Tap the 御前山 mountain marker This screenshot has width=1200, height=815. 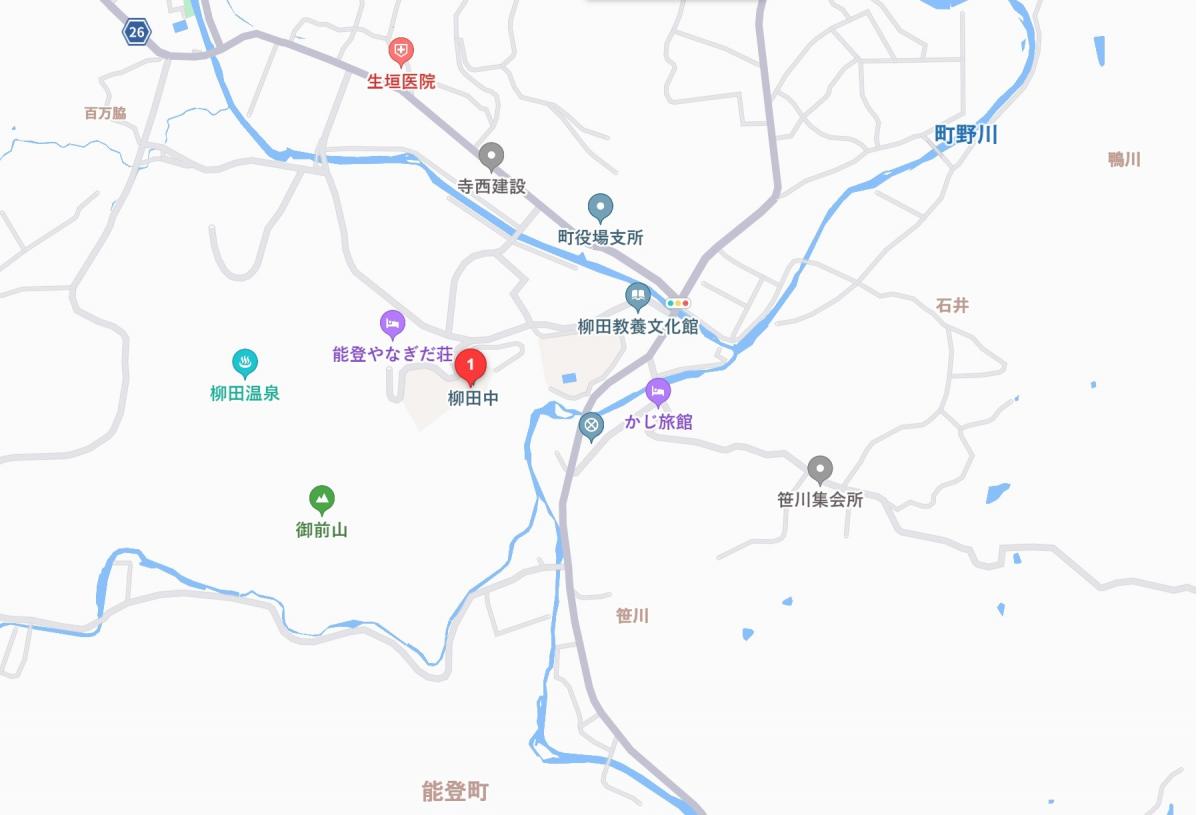coord(321,497)
